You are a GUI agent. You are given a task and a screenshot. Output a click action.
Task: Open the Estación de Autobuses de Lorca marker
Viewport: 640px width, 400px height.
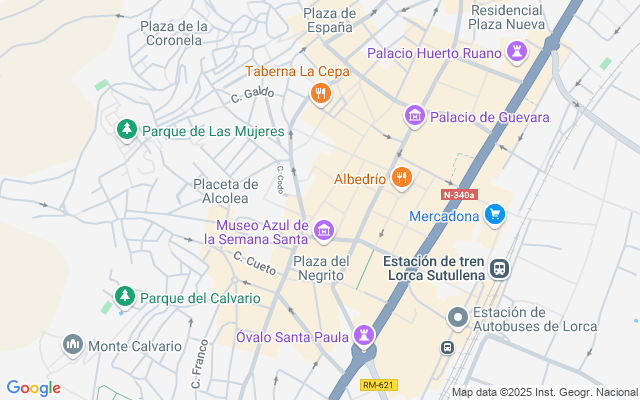click(458, 319)
